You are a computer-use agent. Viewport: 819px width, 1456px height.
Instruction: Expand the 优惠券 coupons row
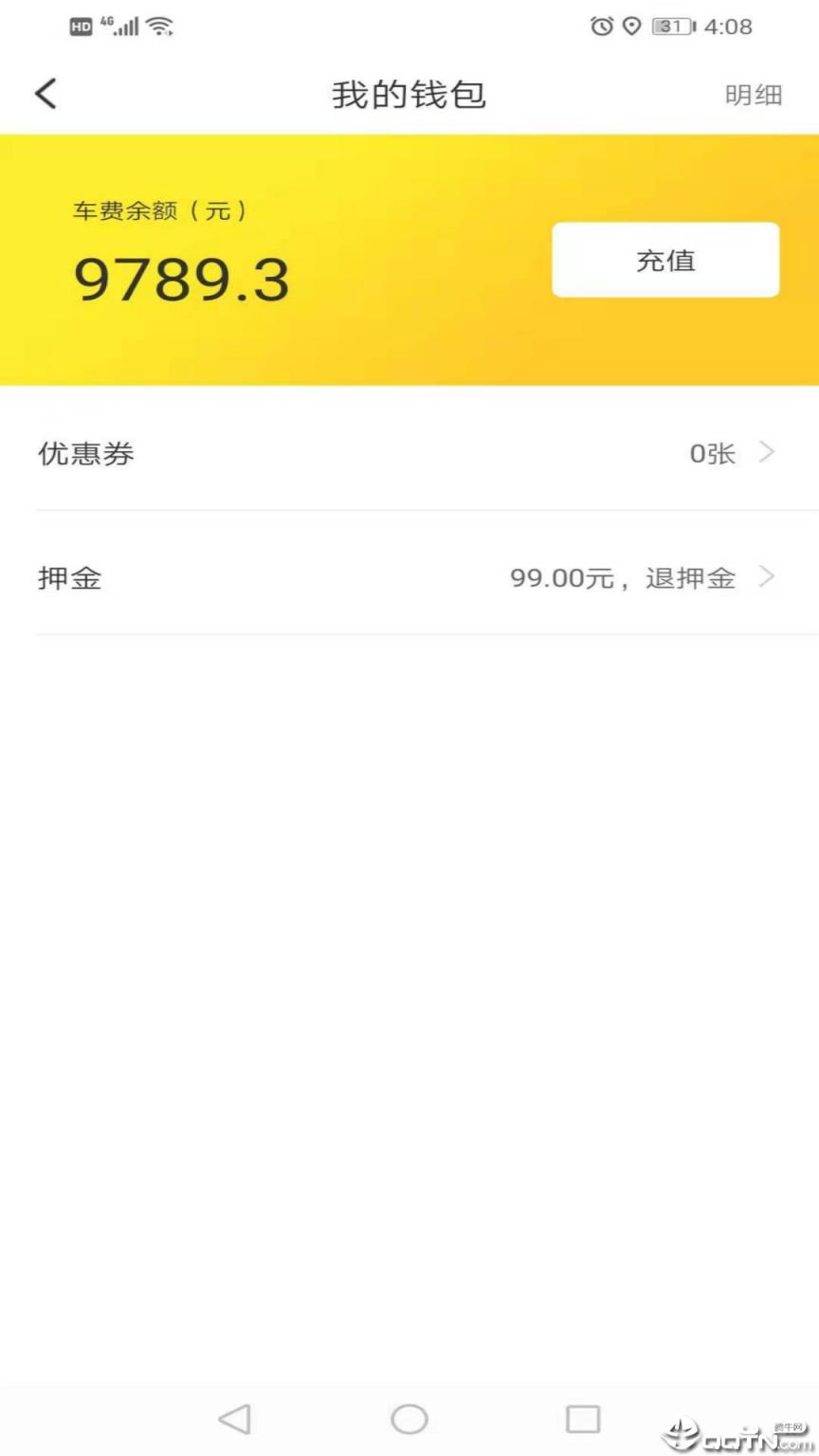click(x=409, y=453)
